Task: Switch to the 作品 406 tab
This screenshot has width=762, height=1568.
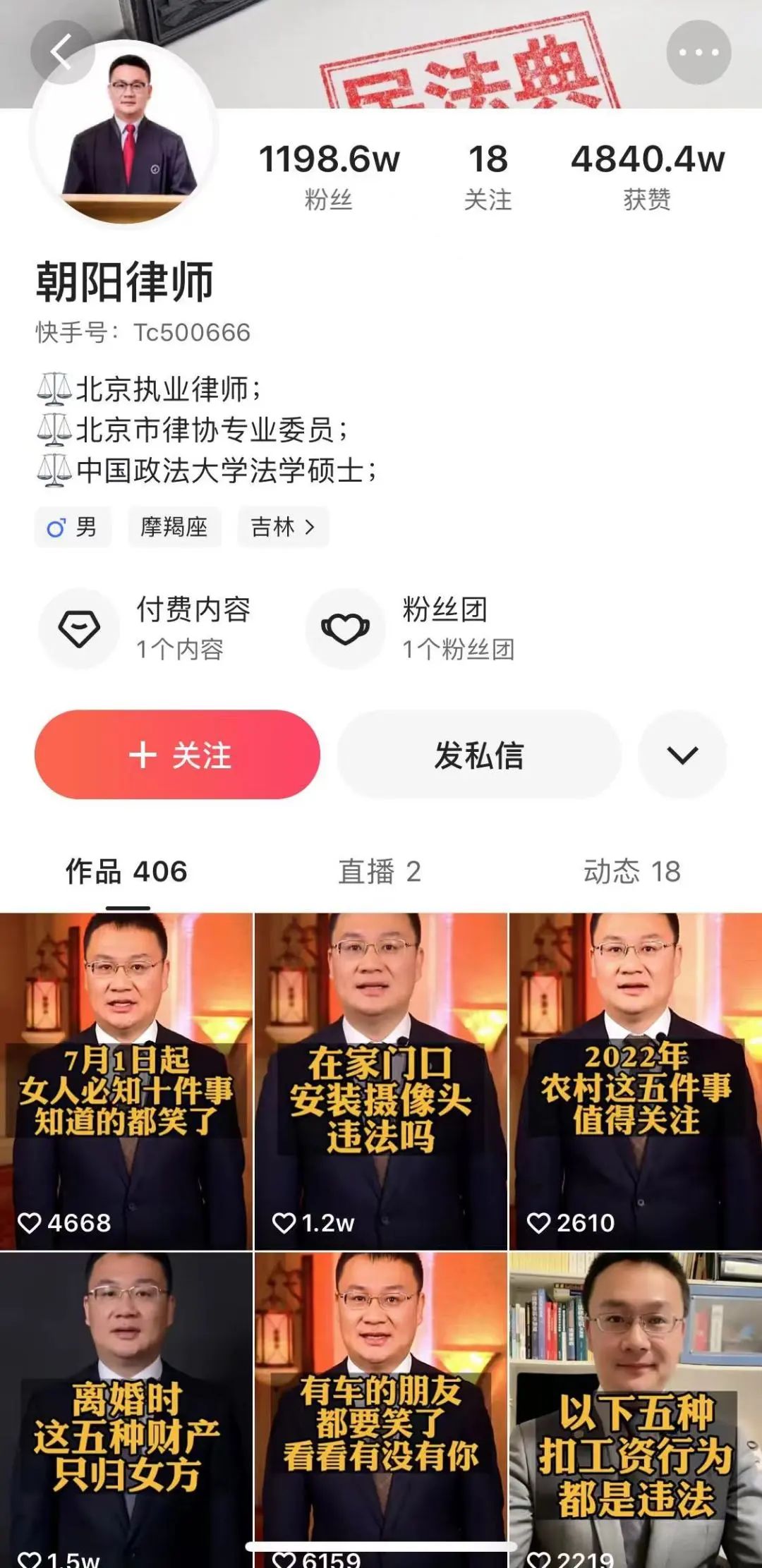Action: point(127,872)
